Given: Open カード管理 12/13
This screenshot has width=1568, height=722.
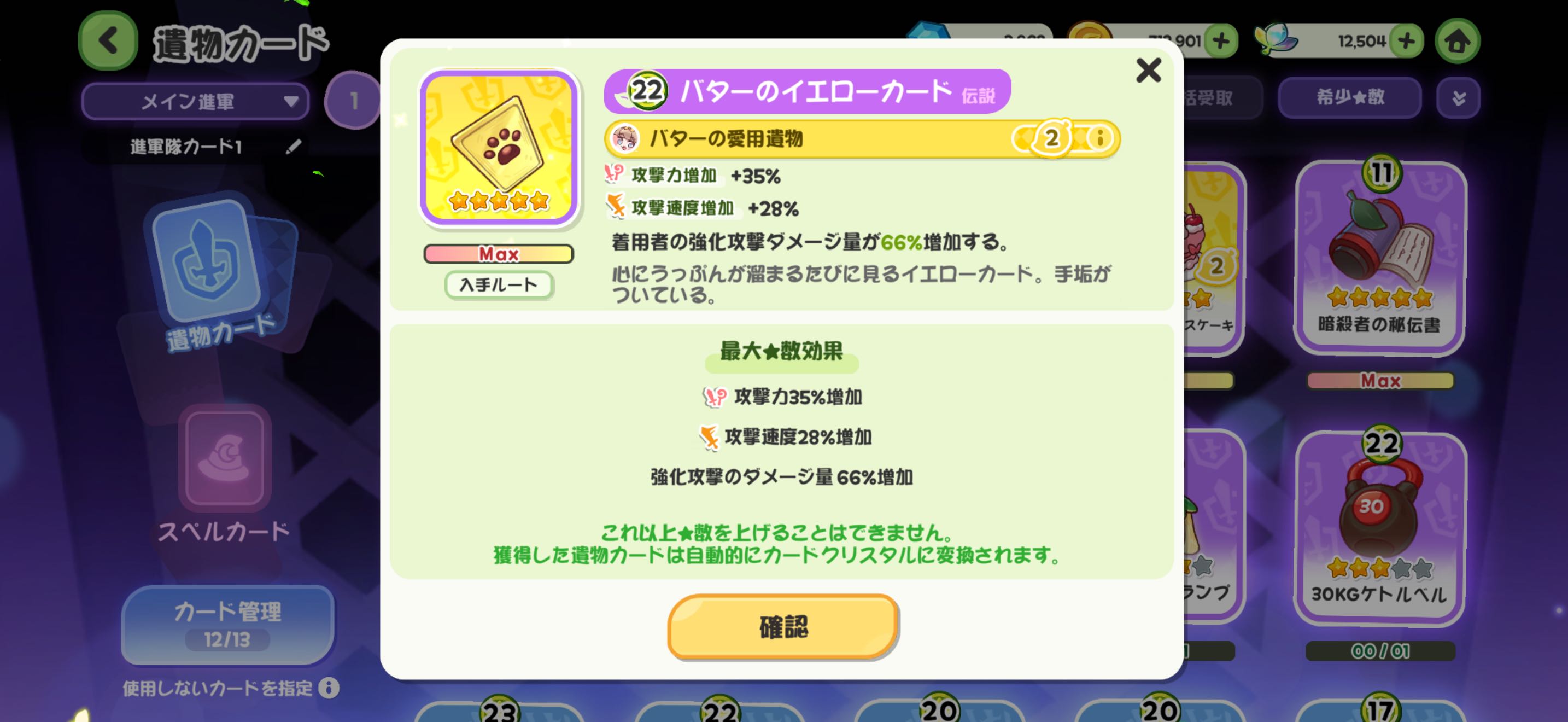Looking at the screenshot, I should point(227,625).
